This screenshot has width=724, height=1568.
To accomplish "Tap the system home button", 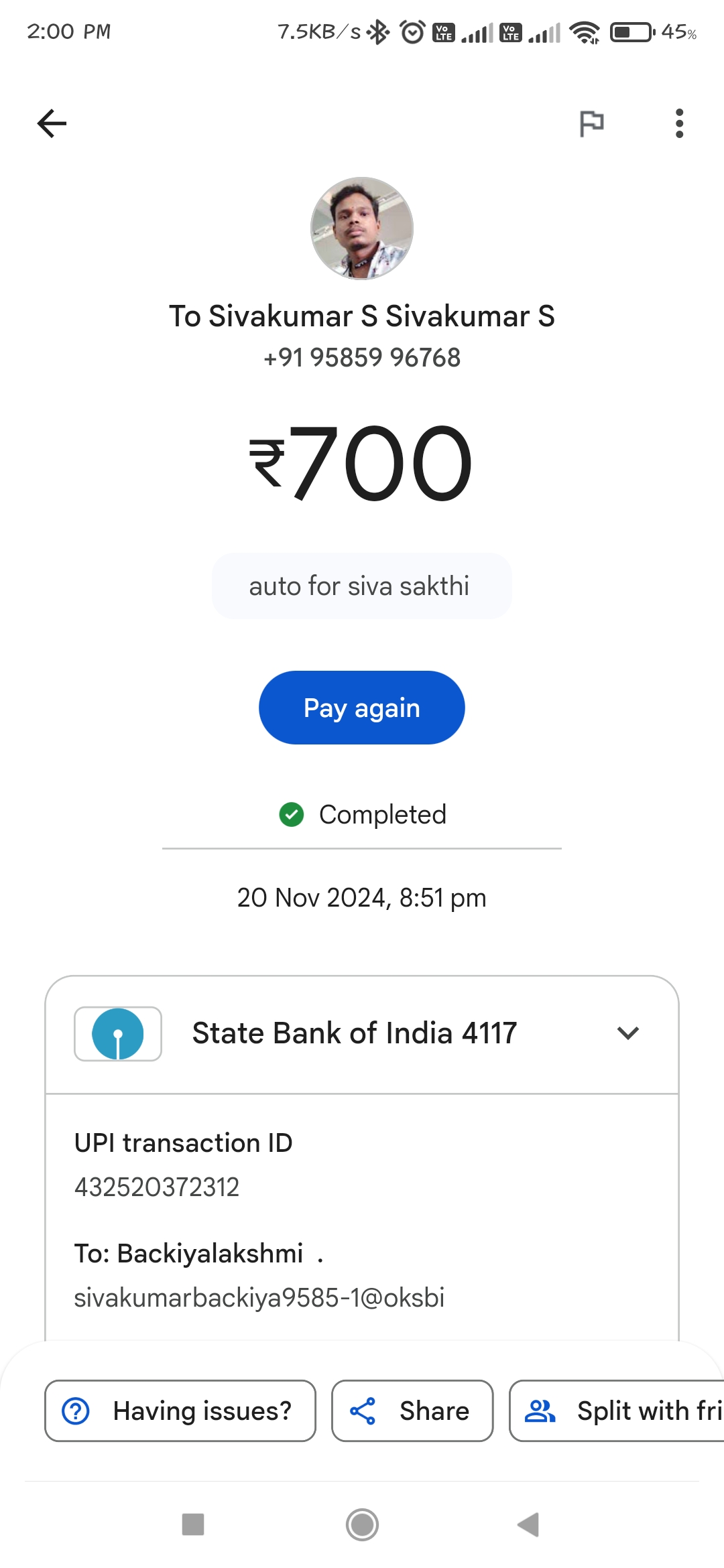I will (x=362, y=1524).
